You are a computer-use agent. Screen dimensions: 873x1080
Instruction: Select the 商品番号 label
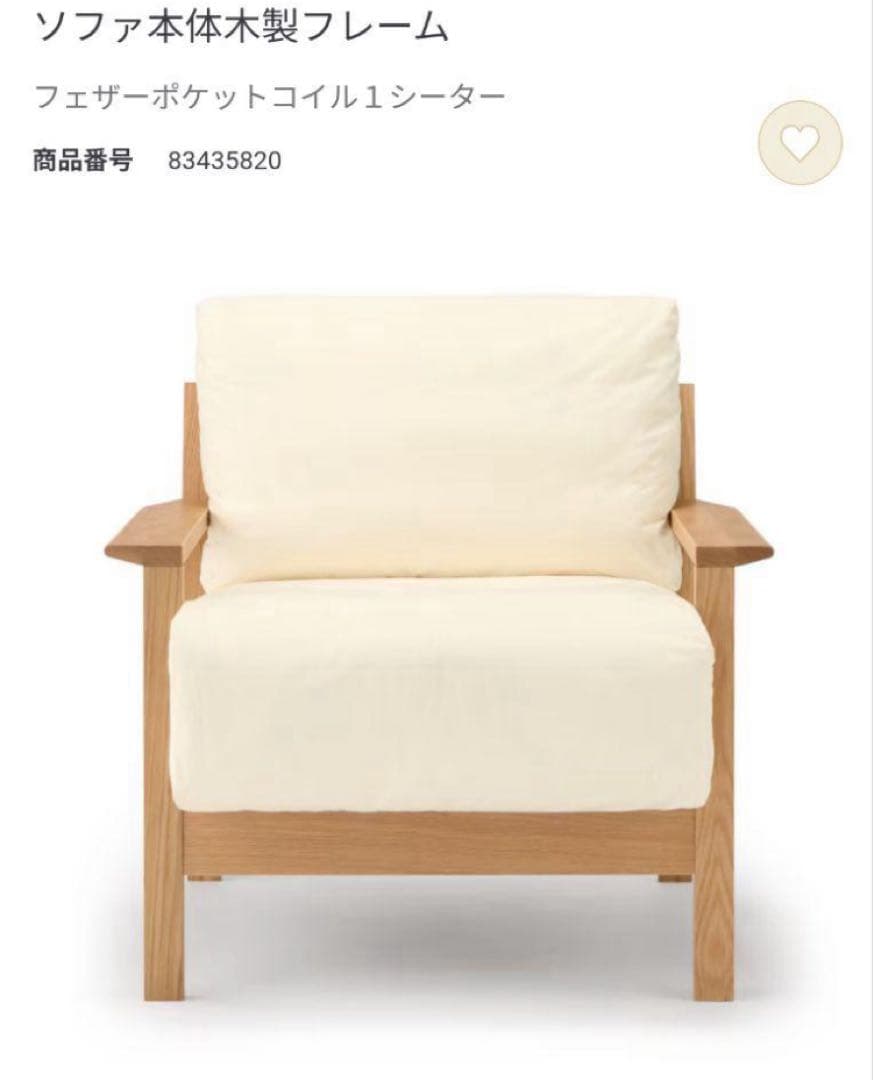click(x=72, y=158)
